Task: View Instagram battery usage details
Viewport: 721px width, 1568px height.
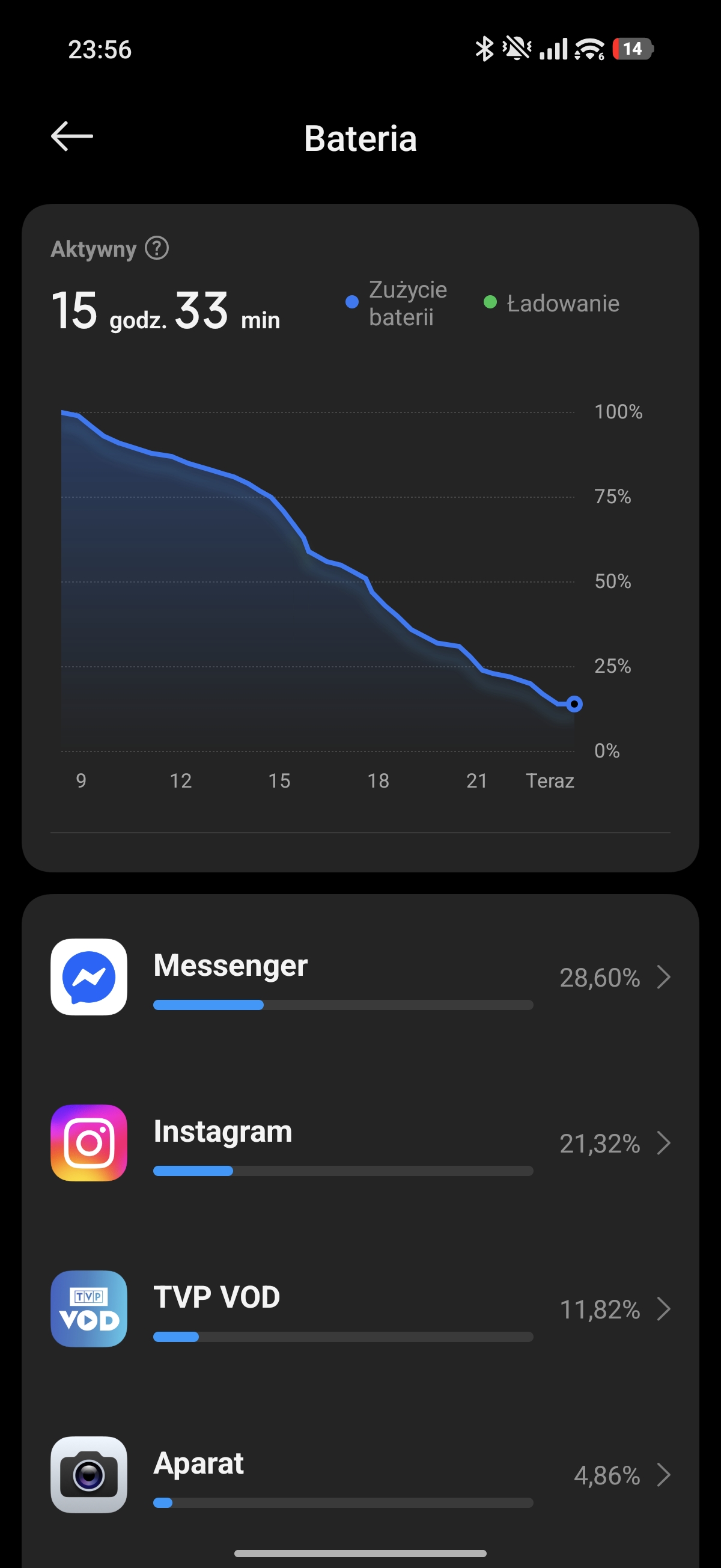Action: [x=360, y=1143]
